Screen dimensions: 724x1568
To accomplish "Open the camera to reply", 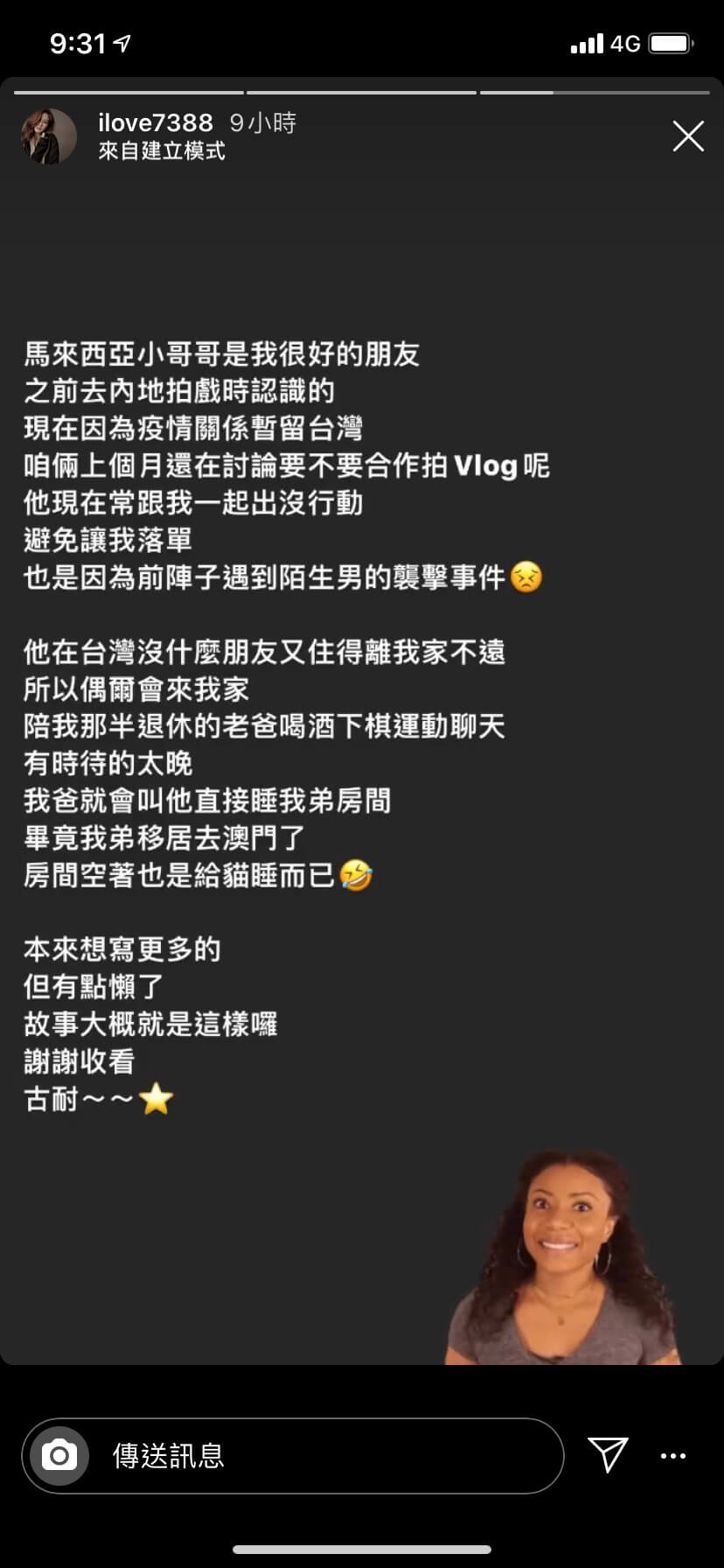I will coord(59,1455).
